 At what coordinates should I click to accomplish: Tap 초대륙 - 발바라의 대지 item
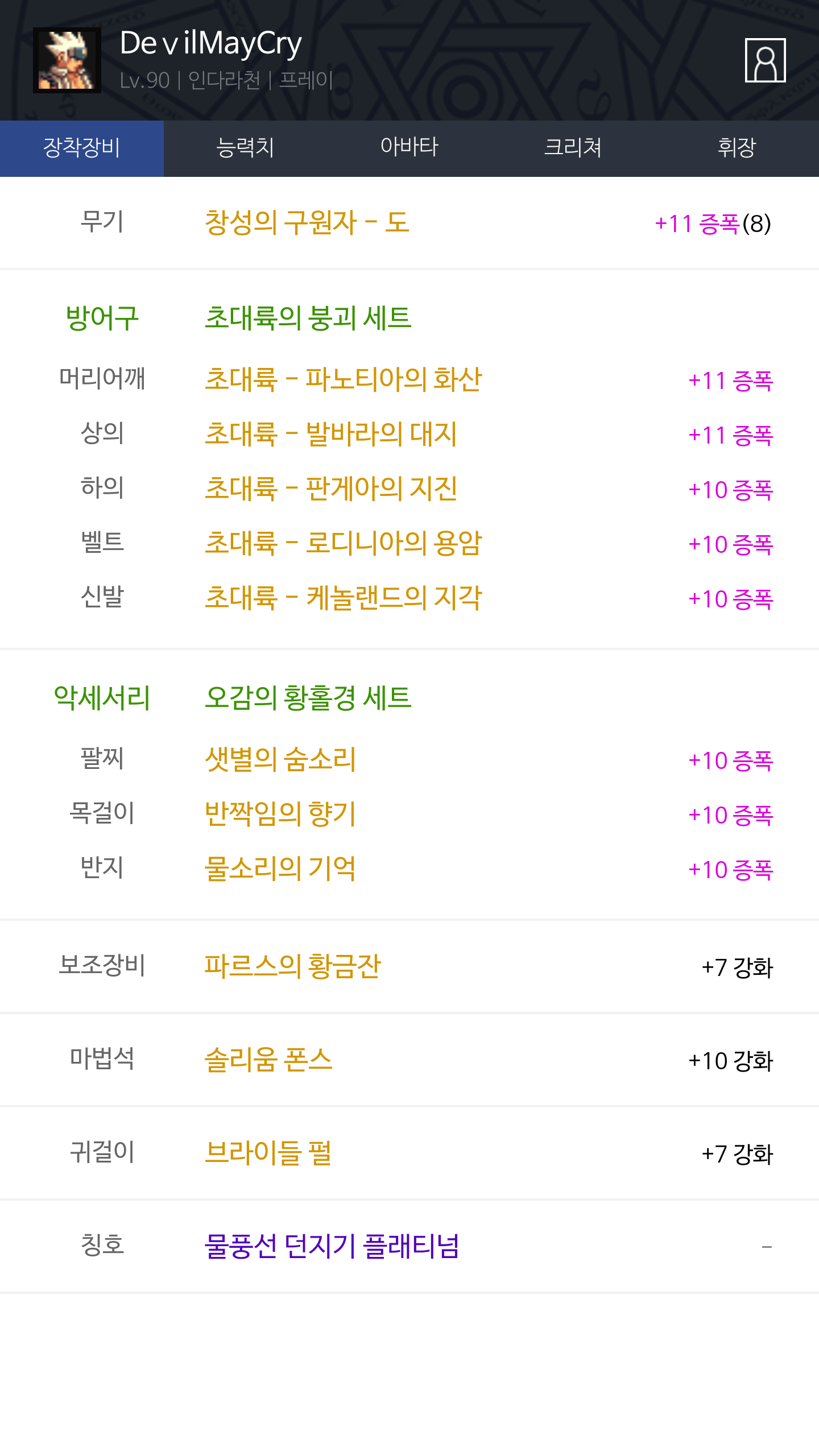[330, 434]
